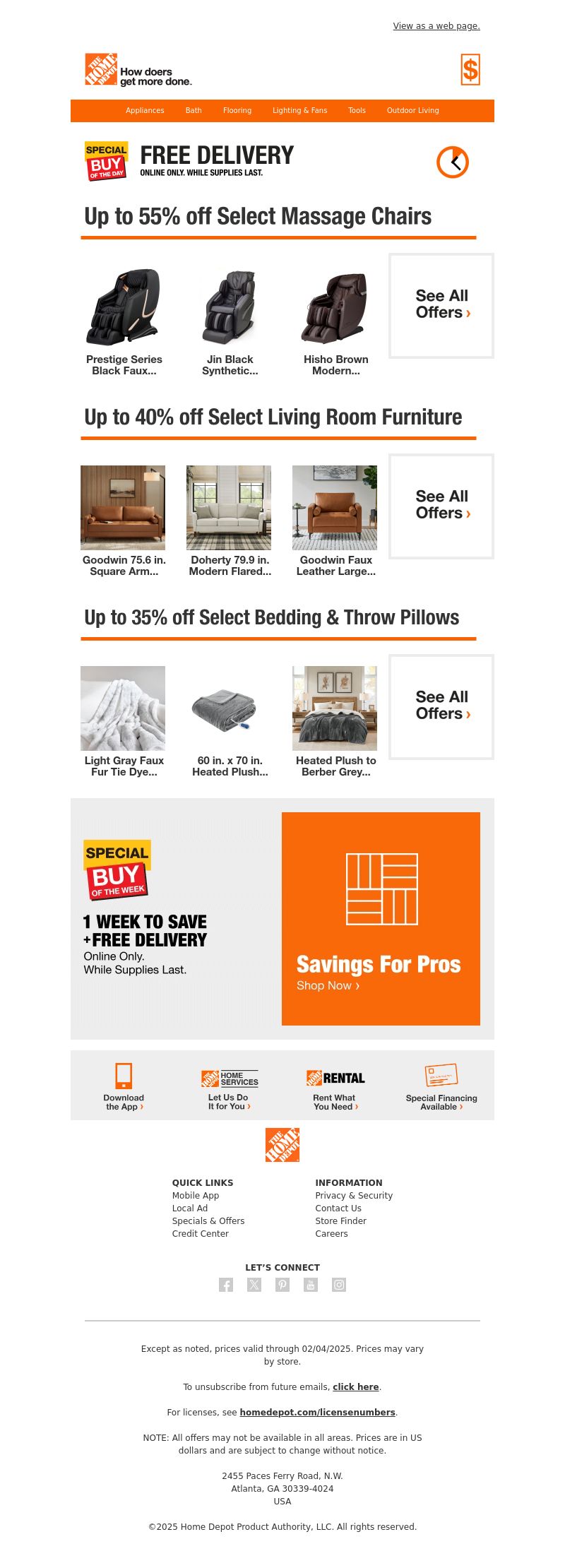Open the Store Finder link
Screen dimensions: 565x1568
pyautogui.click(x=341, y=1220)
